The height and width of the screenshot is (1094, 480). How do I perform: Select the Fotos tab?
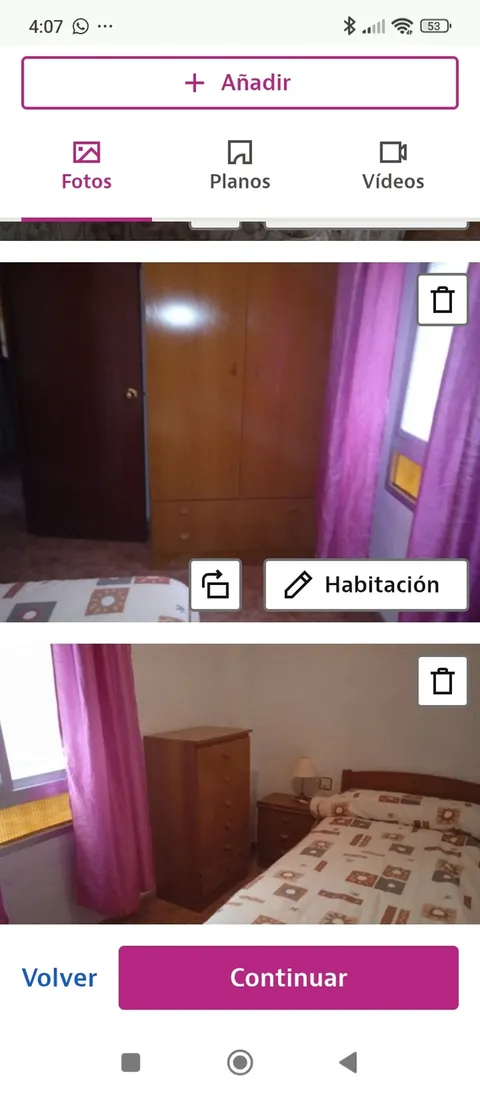(87, 166)
